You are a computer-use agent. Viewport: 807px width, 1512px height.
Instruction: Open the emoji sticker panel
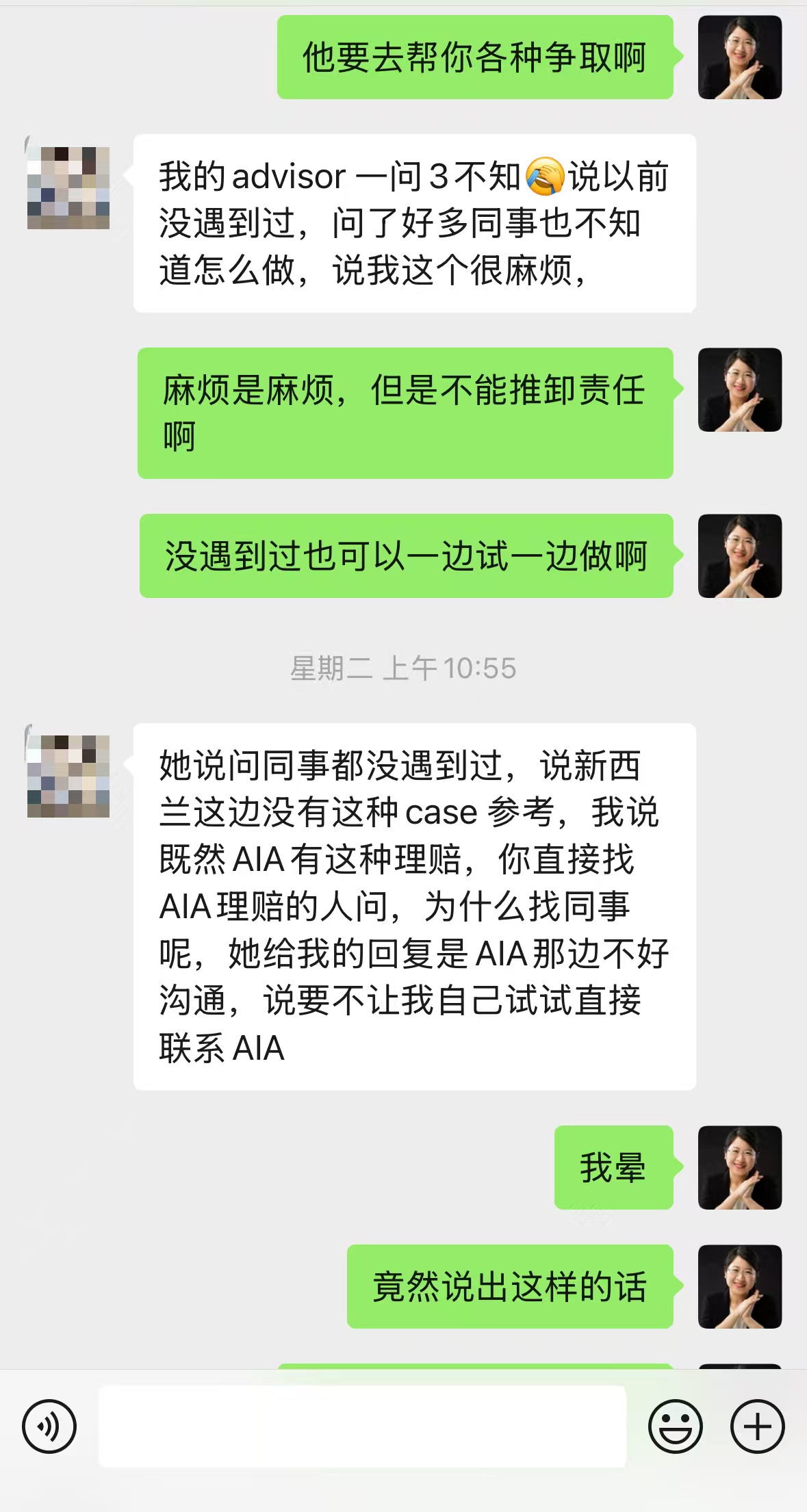[x=675, y=1426]
